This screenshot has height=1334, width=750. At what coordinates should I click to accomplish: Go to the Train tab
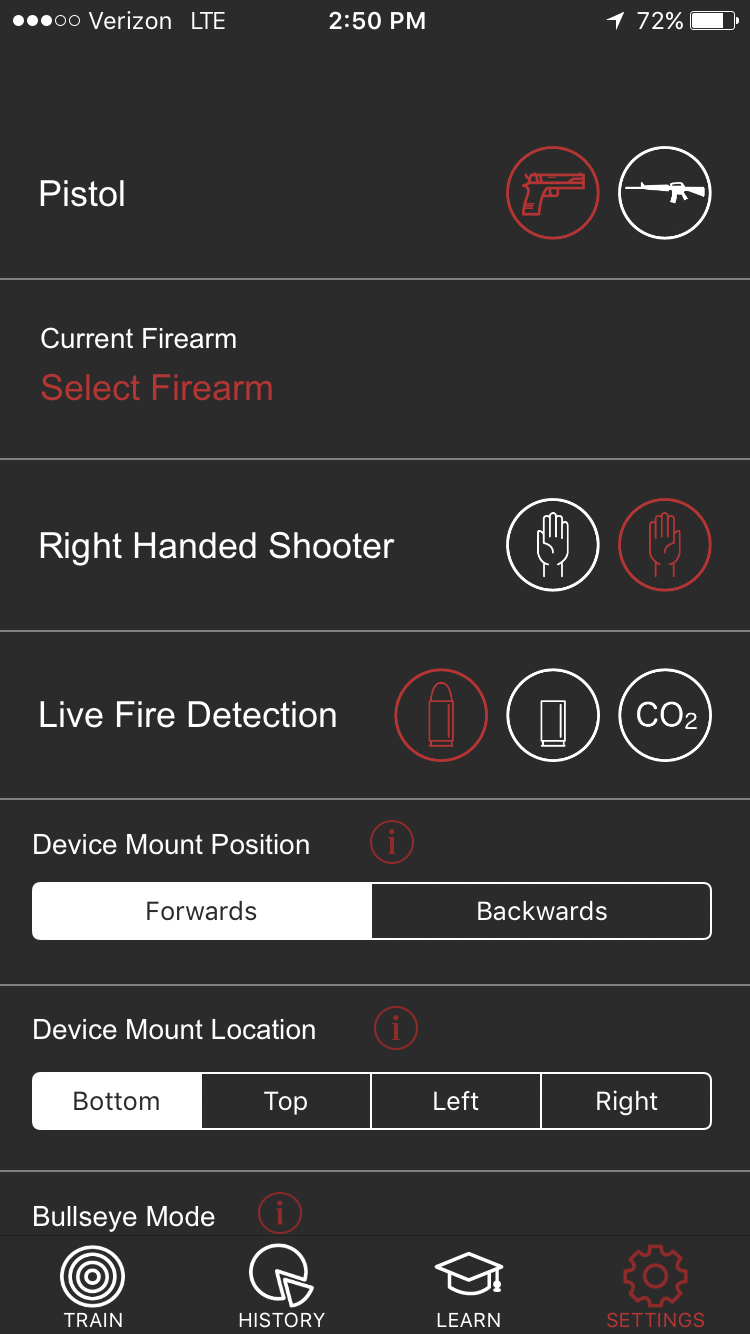click(93, 1287)
